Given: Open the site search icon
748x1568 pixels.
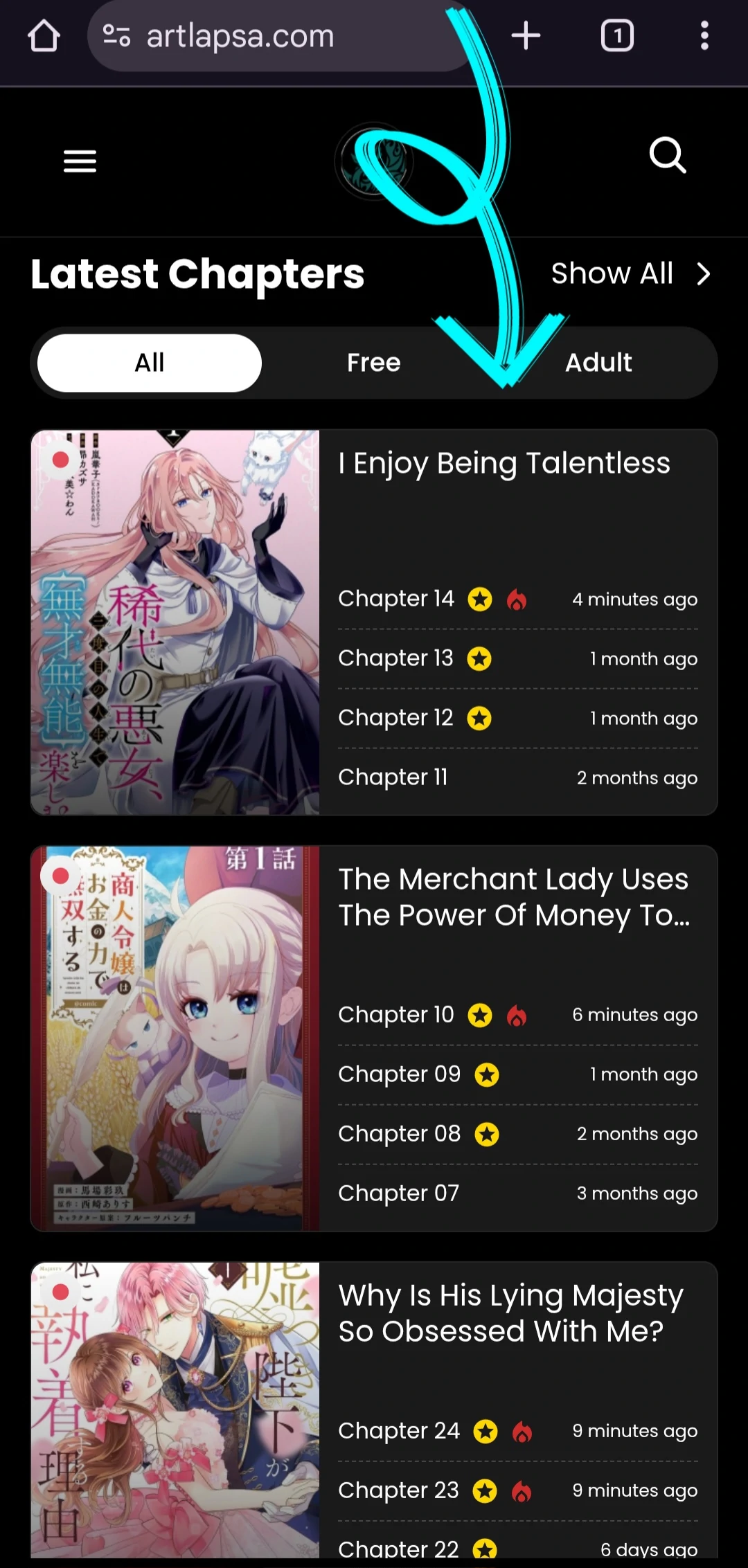Looking at the screenshot, I should (667, 156).
